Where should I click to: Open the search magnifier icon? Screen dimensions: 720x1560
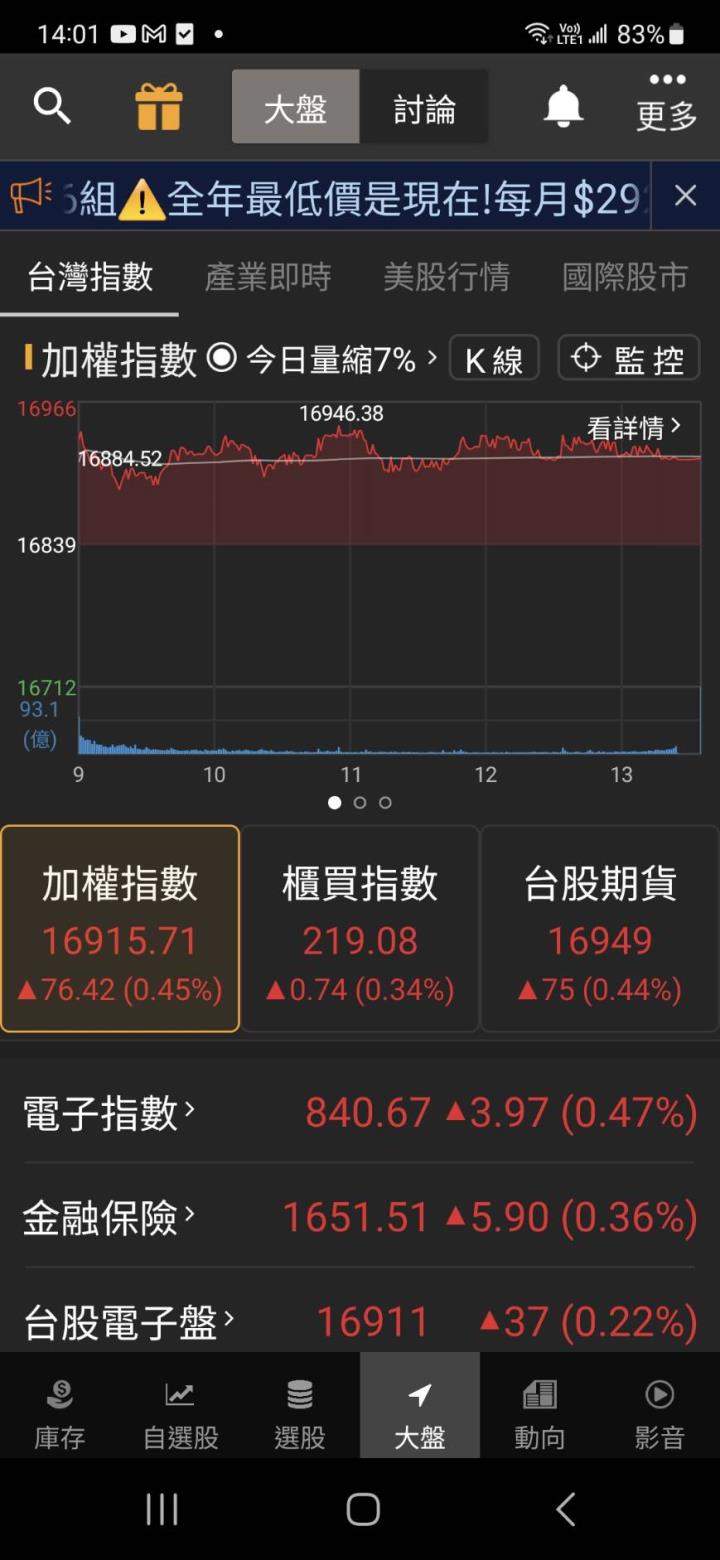52,106
